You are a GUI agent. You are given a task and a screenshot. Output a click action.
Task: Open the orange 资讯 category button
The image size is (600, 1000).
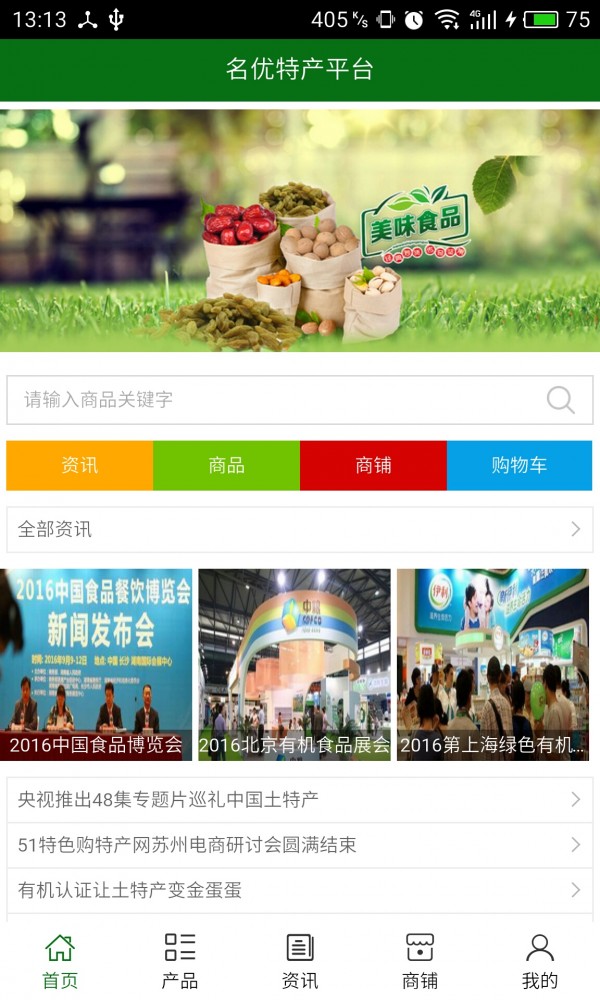(80, 465)
